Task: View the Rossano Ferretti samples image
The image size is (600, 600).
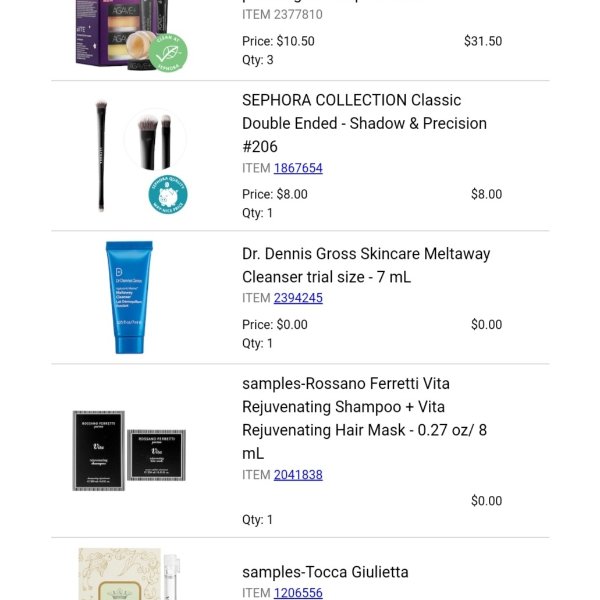Action: click(x=129, y=451)
